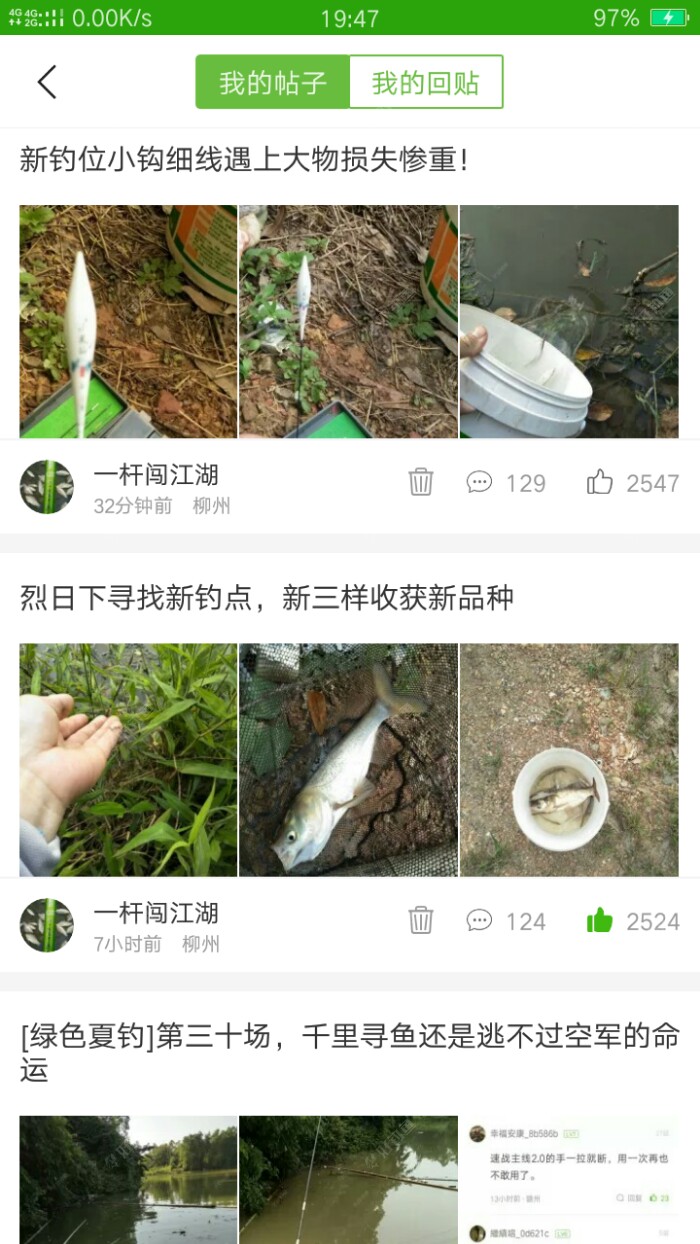
Task: Go back using the top-left arrow
Action: coord(47,82)
